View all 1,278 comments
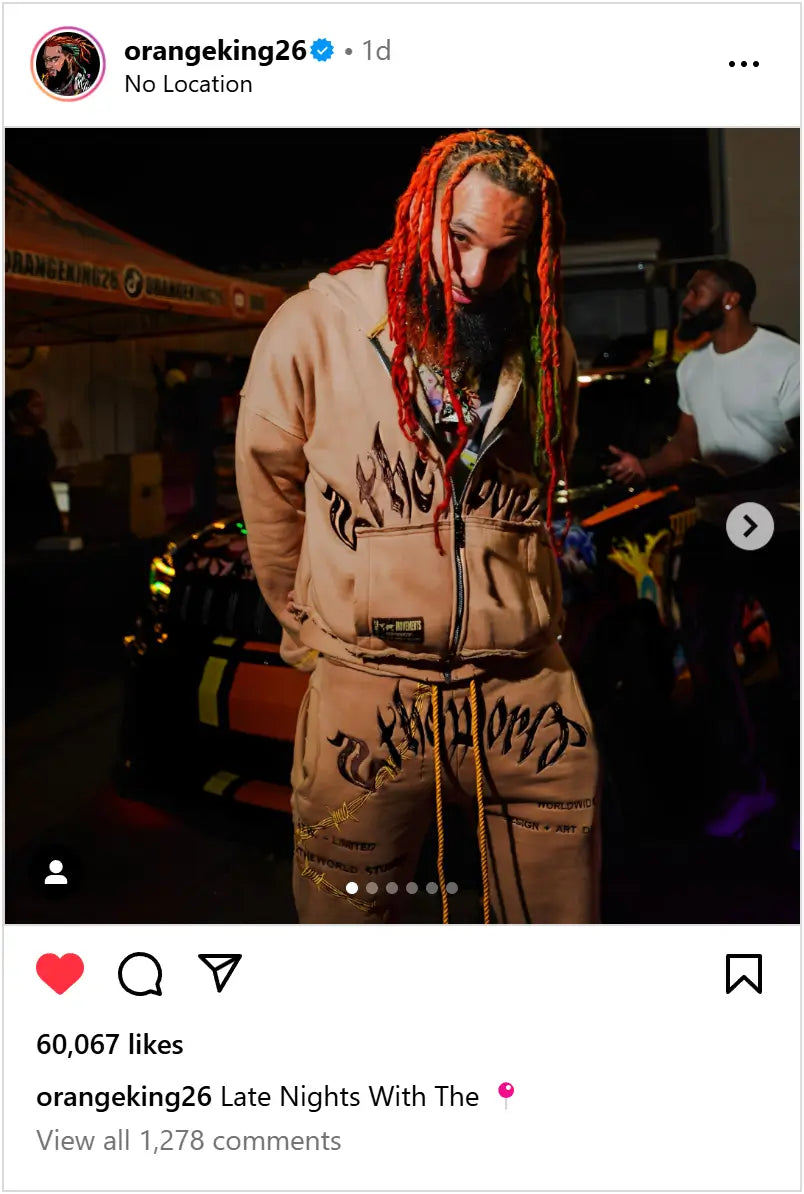 pyautogui.click(x=189, y=1141)
